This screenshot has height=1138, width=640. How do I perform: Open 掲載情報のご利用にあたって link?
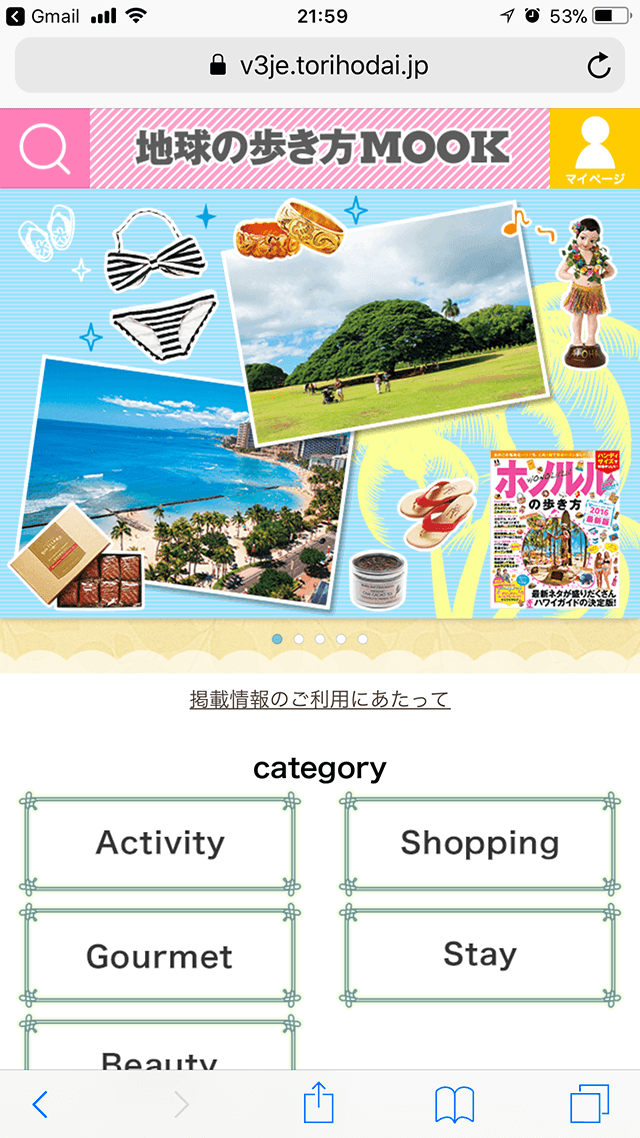(x=320, y=699)
